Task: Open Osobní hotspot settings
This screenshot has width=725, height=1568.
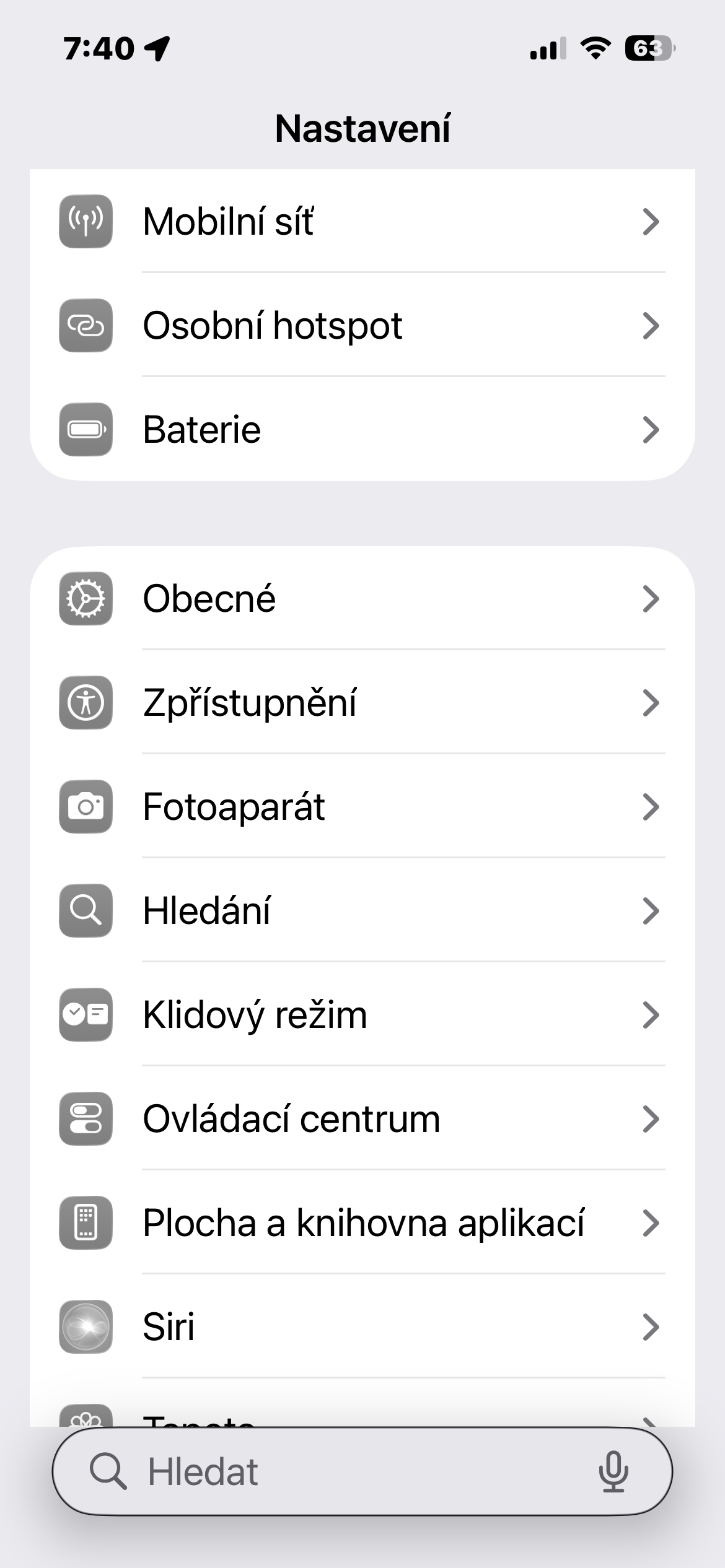Action: point(362,325)
